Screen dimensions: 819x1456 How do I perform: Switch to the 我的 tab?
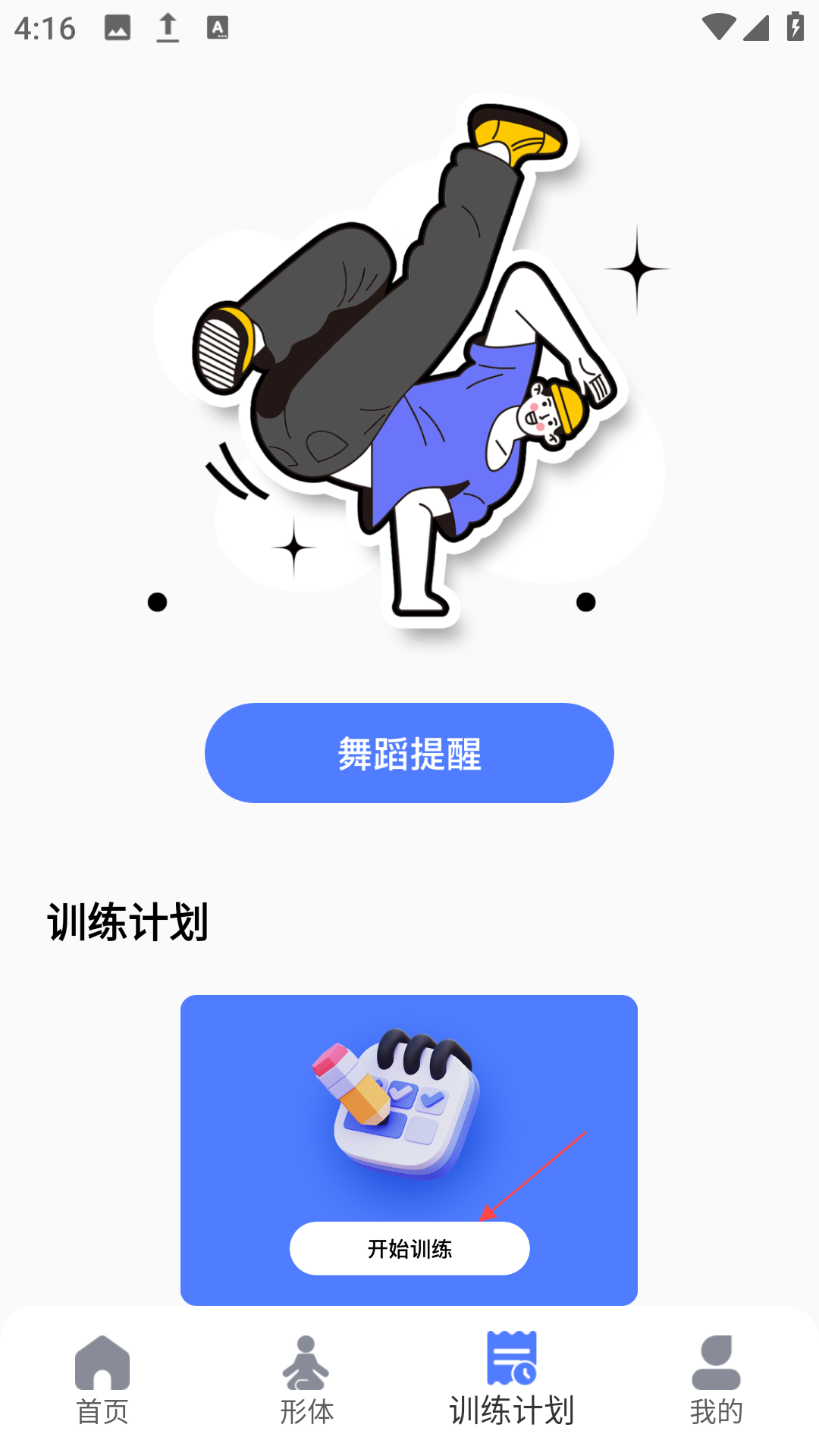click(x=717, y=1407)
